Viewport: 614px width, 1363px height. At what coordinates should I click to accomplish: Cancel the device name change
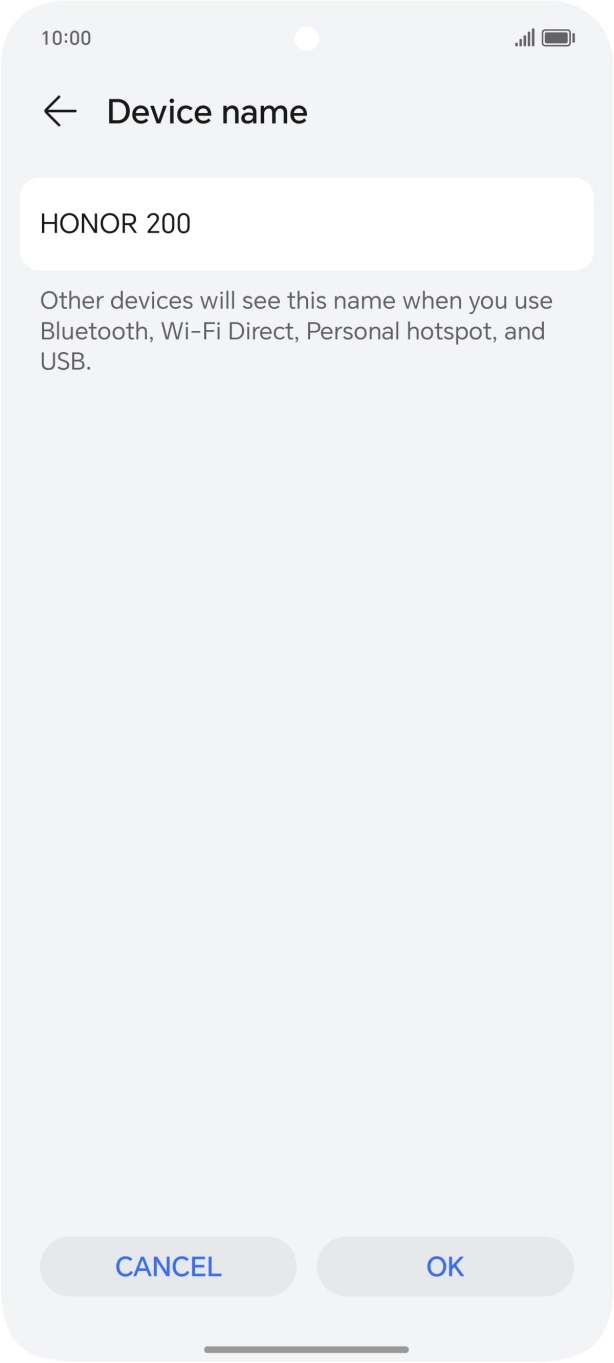point(168,1266)
